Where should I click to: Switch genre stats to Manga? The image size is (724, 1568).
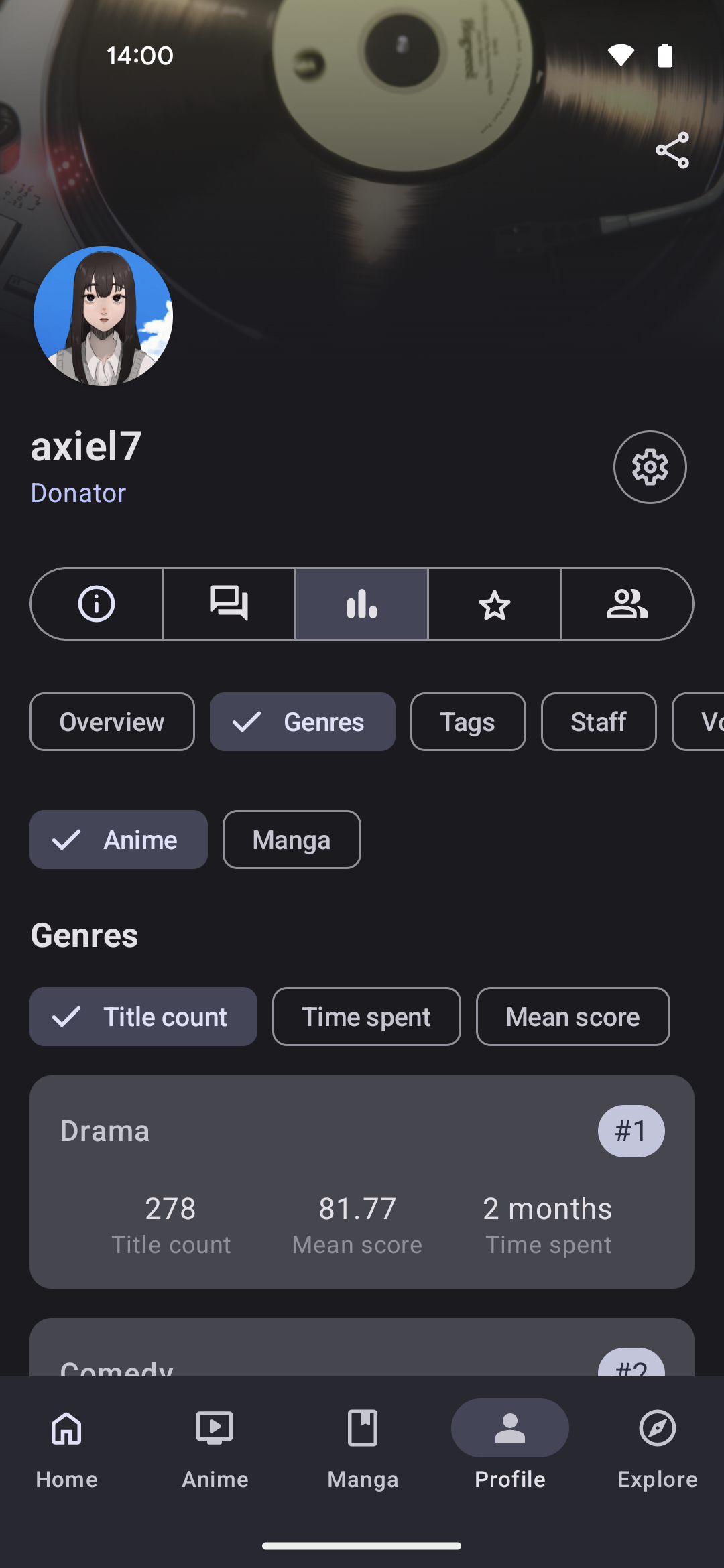click(x=291, y=840)
